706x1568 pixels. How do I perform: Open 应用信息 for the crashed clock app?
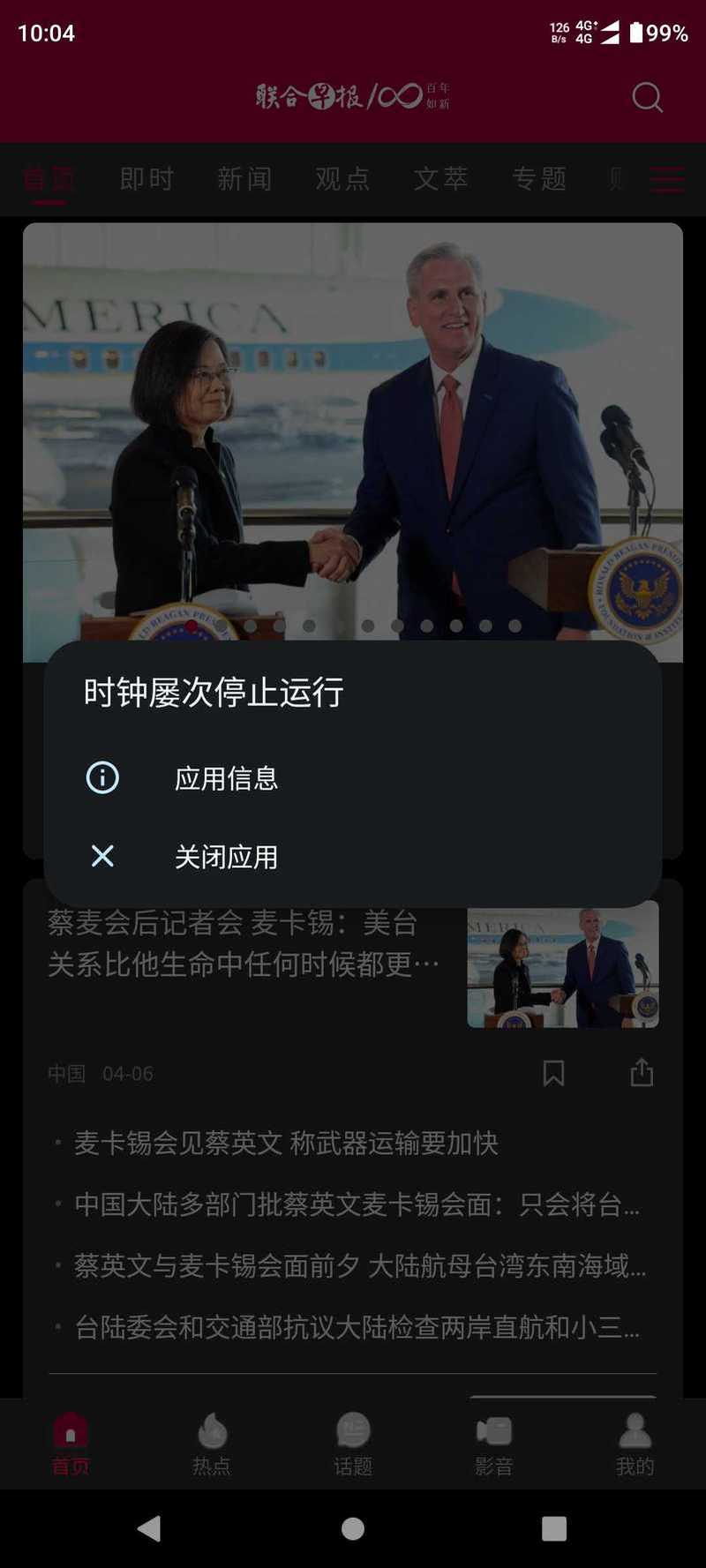(x=226, y=778)
